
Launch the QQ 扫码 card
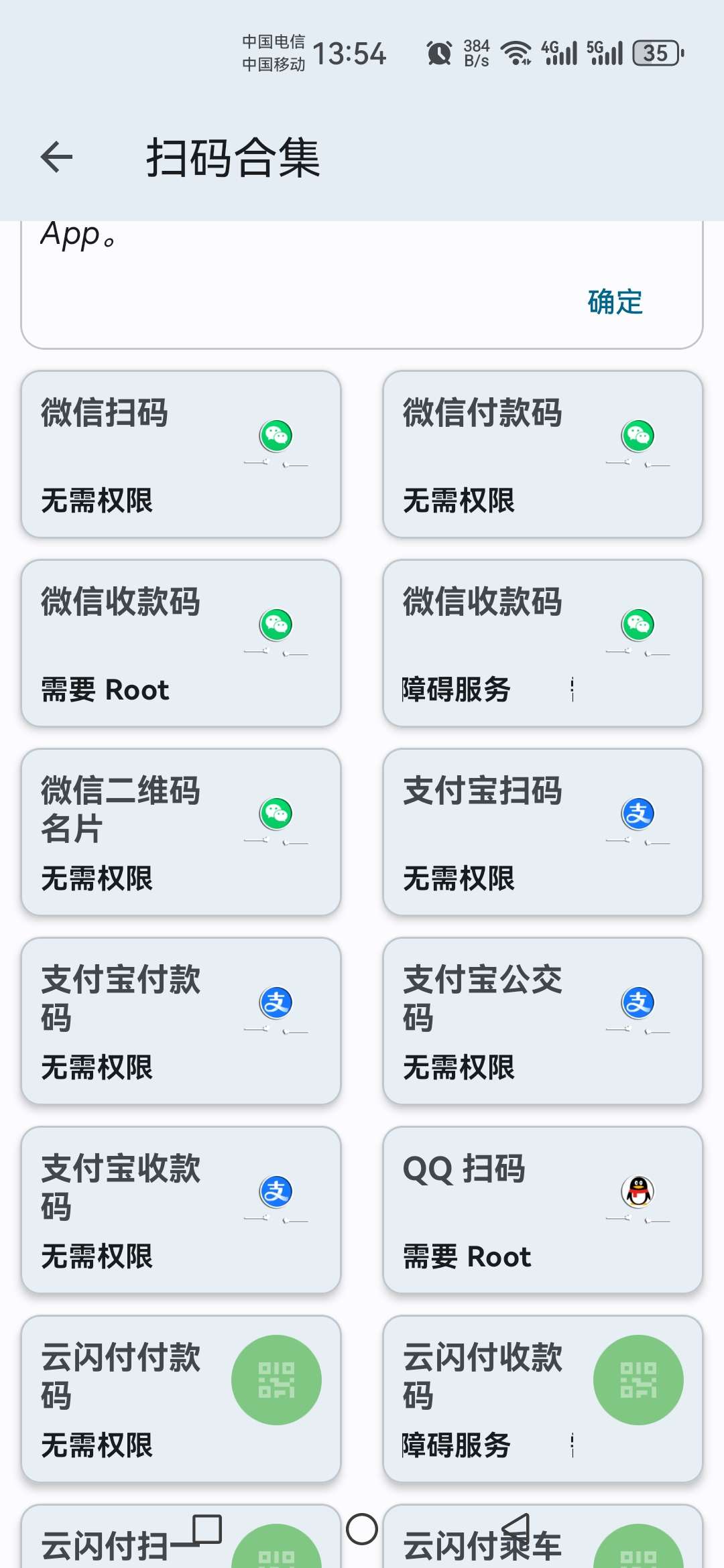pos(542,1210)
